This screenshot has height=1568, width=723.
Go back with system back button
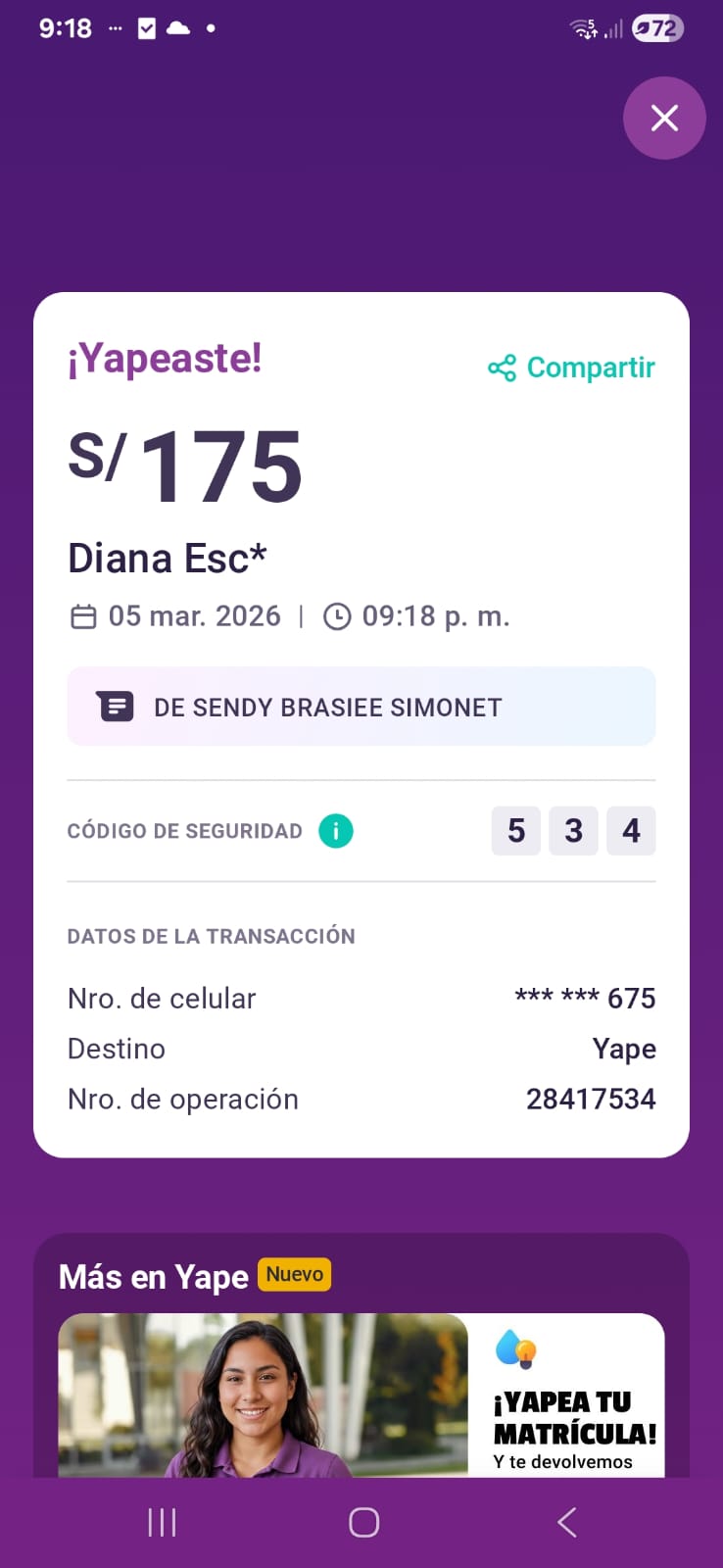pos(566,1522)
